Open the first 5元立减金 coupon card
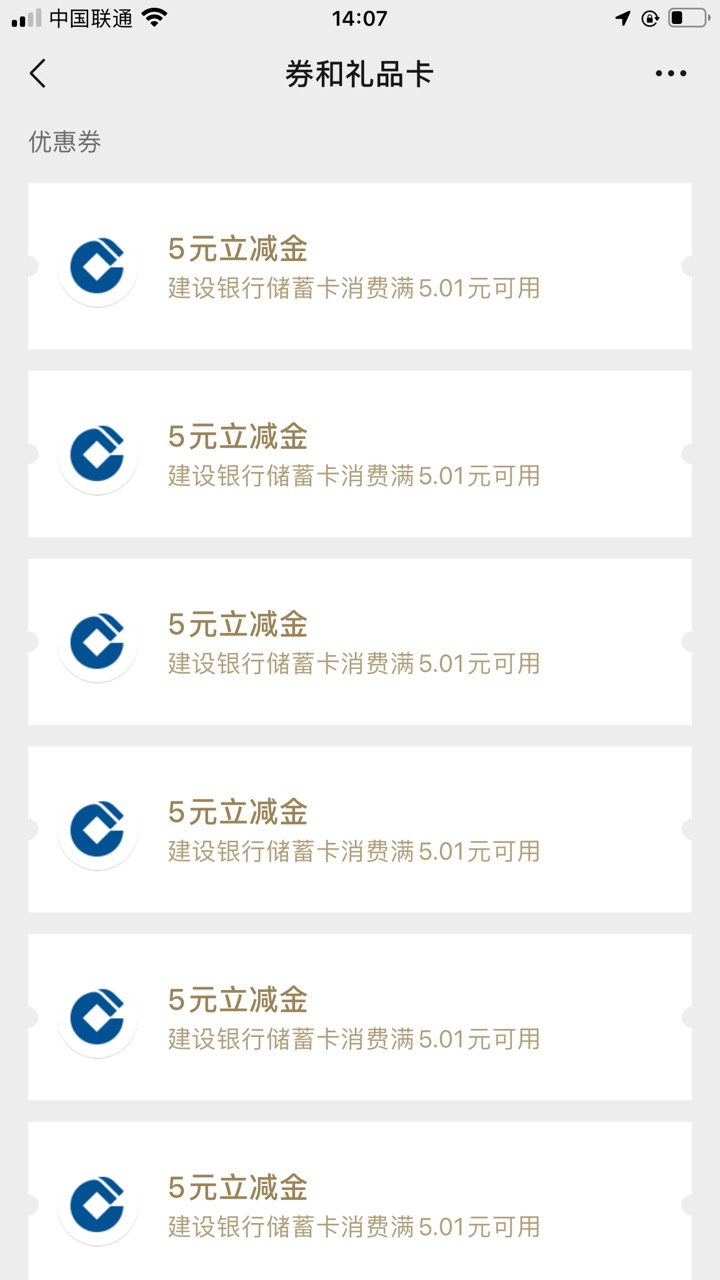The height and width of the screenshot is (1280, 720). pos(359,266)
